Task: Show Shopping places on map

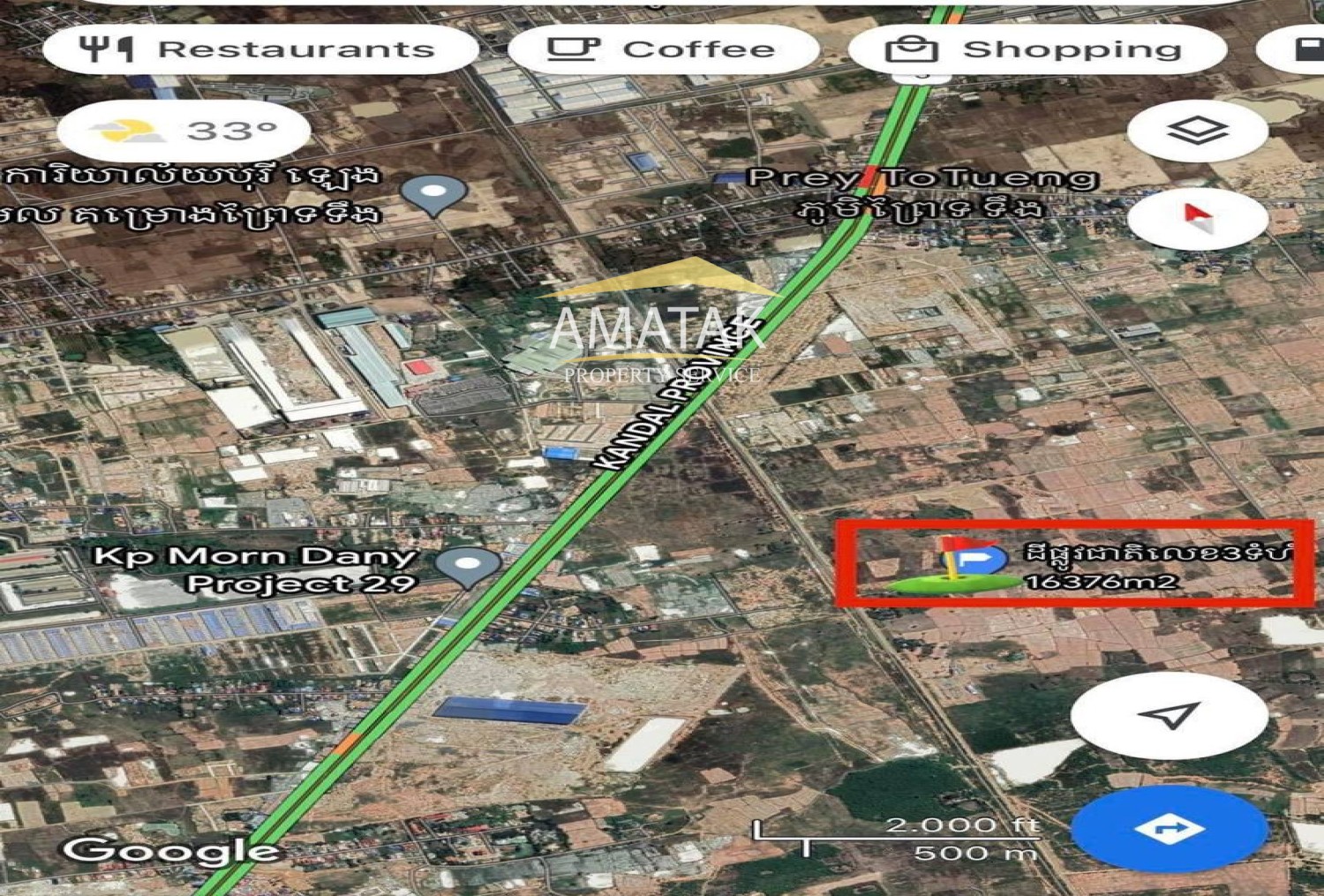Action: tap(1035, 49)
